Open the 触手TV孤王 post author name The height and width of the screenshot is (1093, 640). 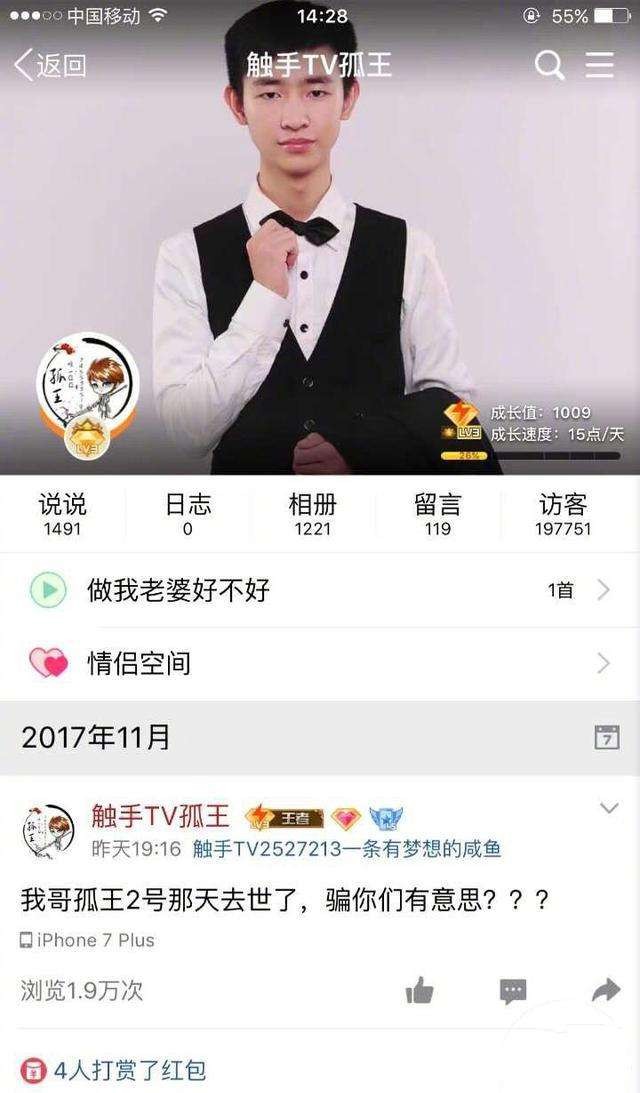(163, 817)
